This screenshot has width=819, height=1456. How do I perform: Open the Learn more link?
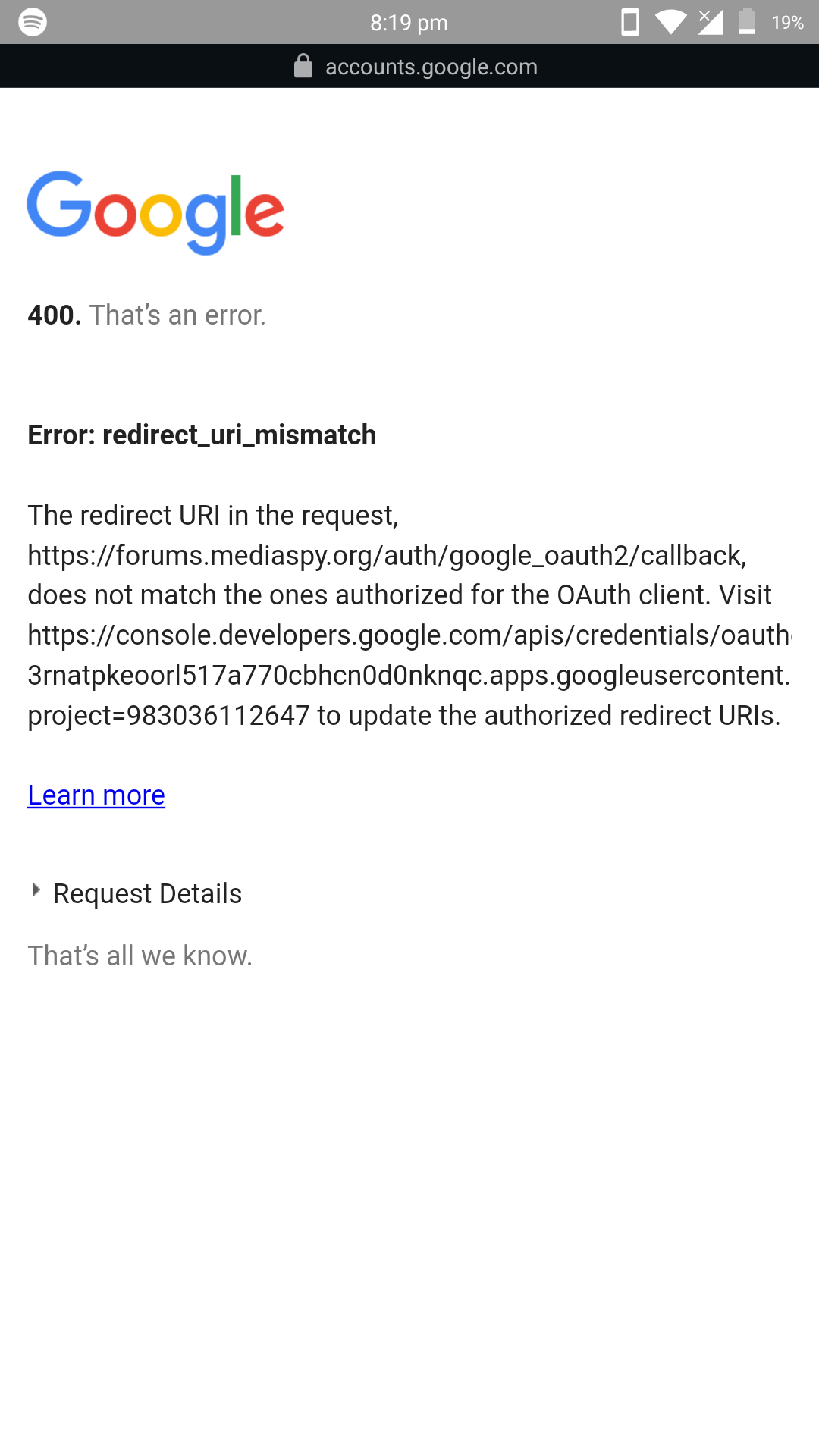[96, 795]
